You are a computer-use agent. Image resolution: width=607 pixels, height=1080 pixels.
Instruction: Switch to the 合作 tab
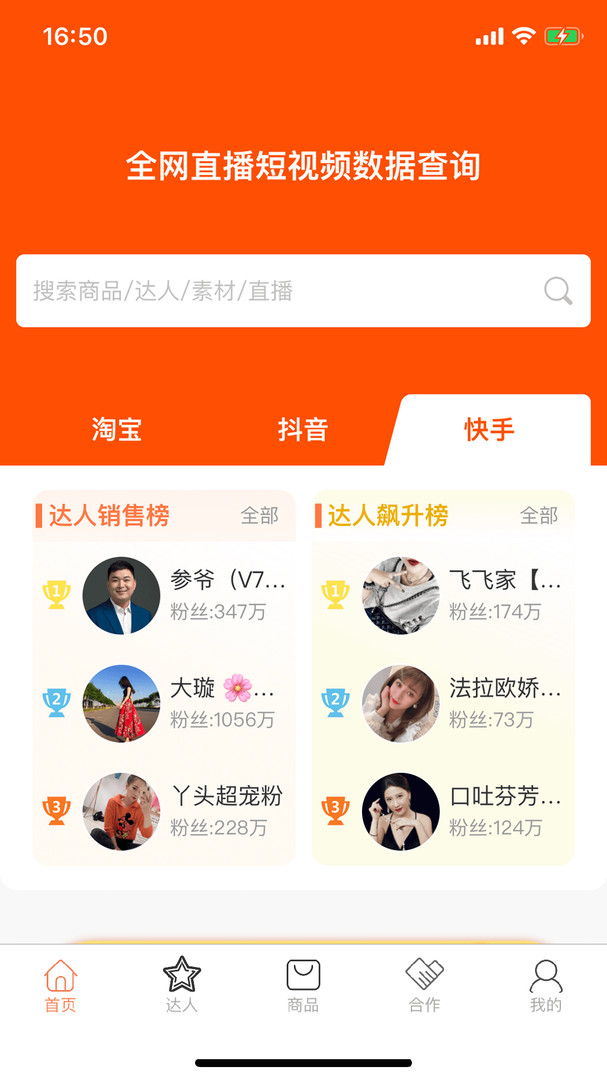click(x=424, y=986)
